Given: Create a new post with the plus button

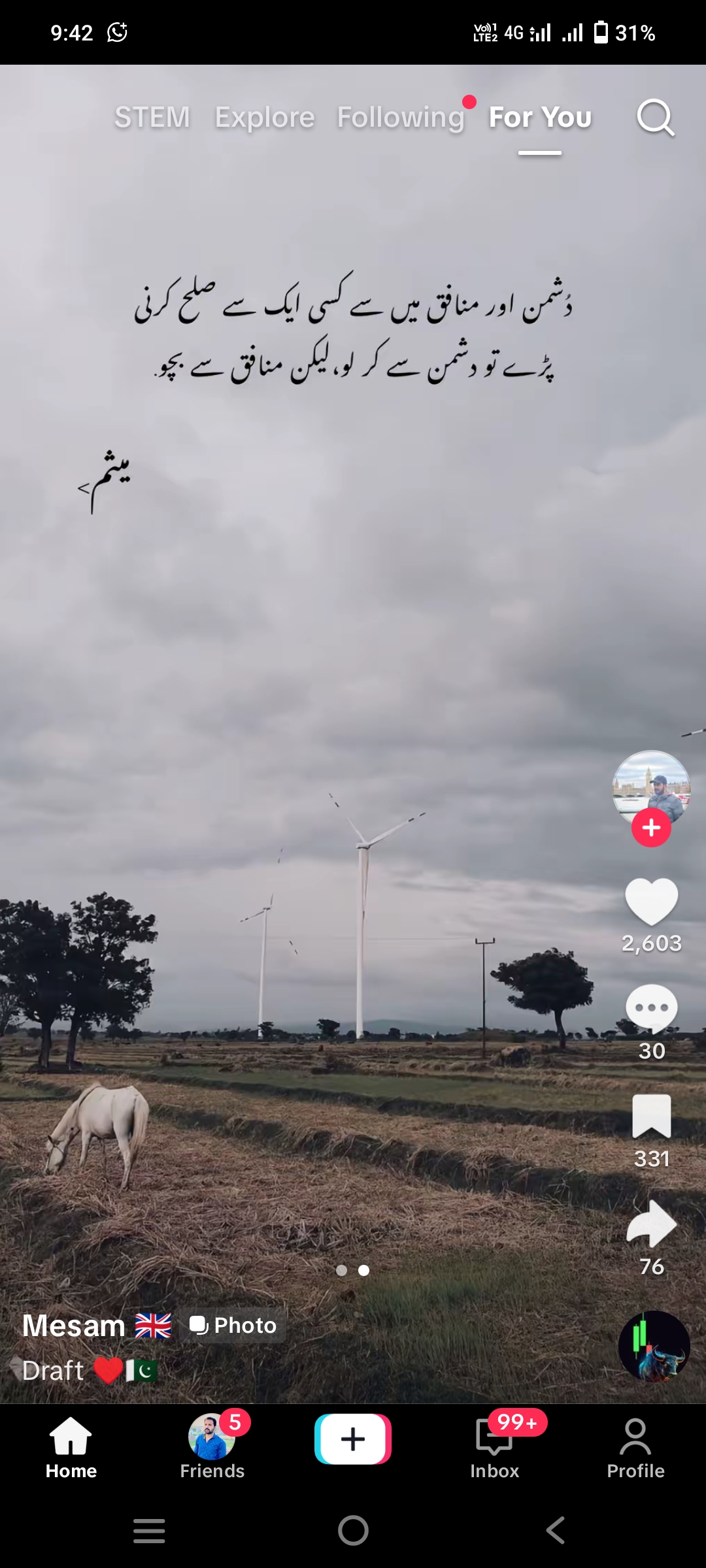Looking at the screenshot, I should [x=353, y=1439].
